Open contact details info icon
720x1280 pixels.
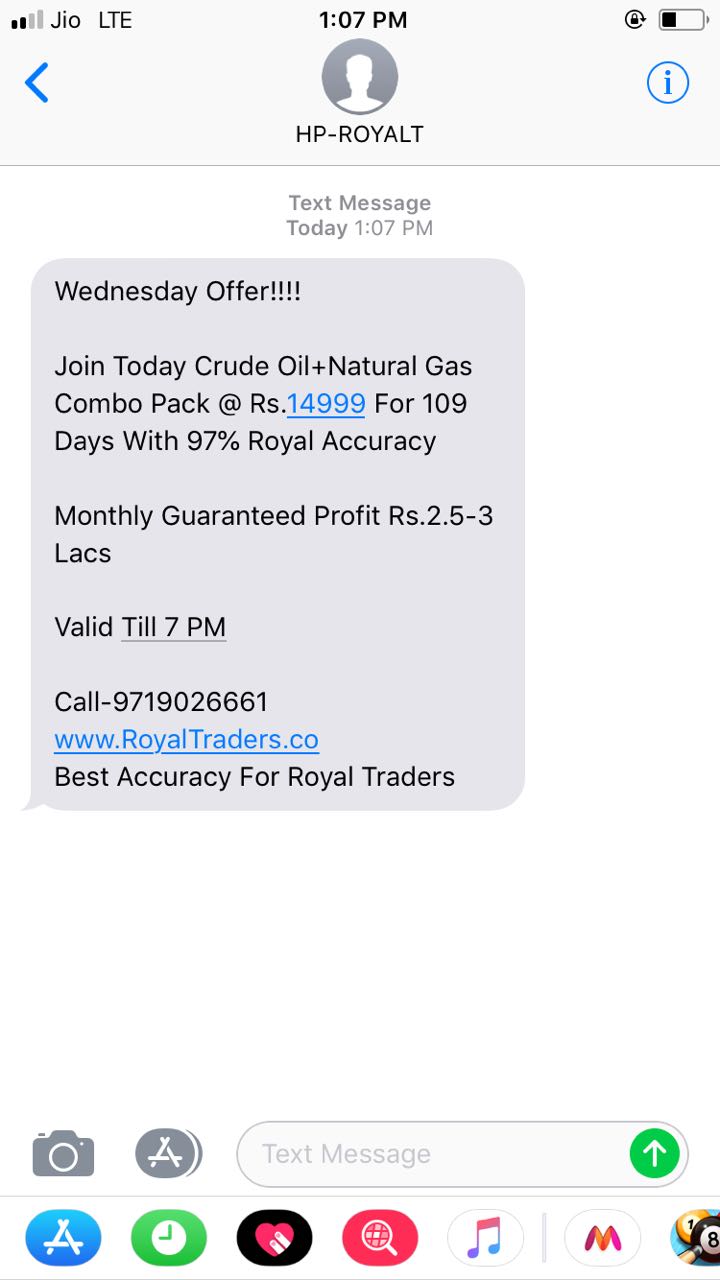(x=668, y=82)
